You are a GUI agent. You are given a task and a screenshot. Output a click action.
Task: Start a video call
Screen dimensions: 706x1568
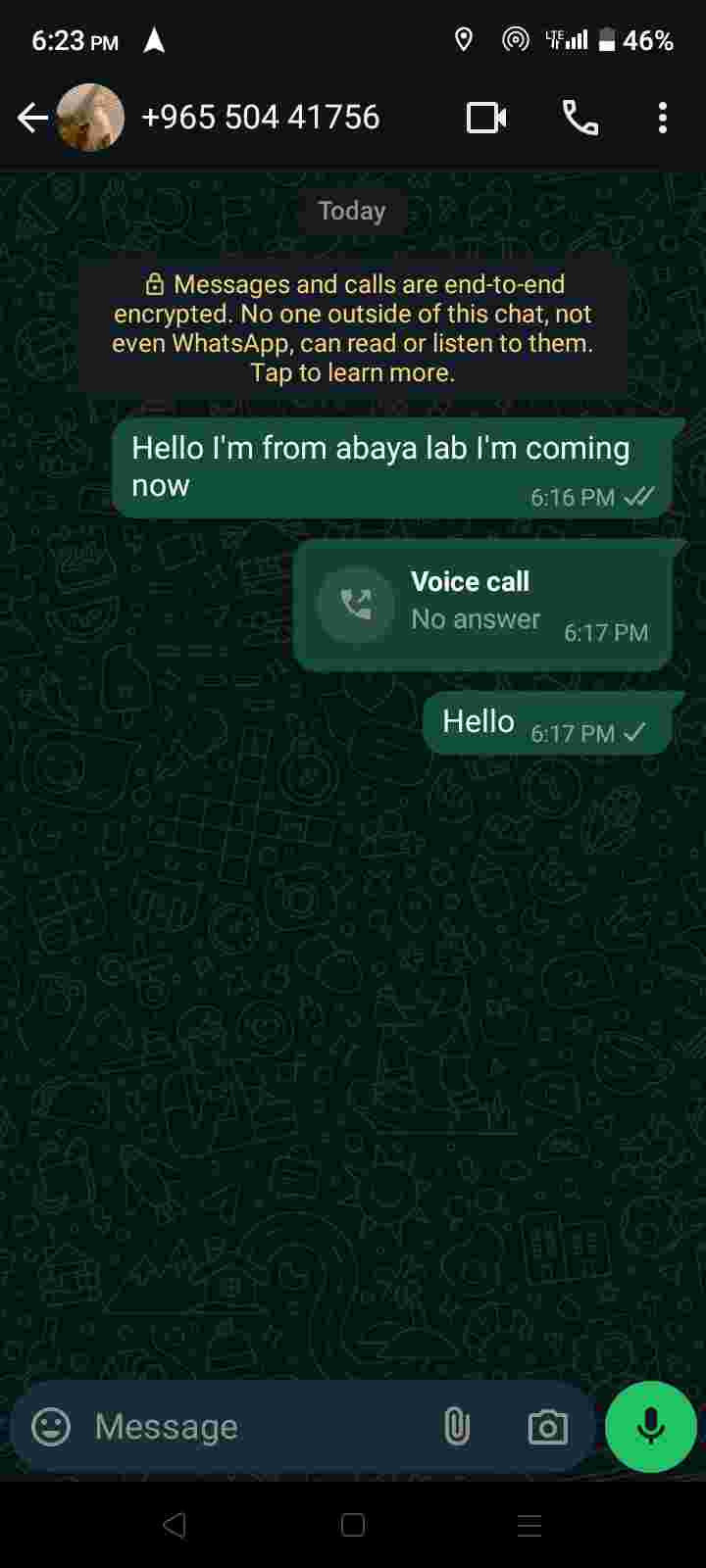(486, 119)
